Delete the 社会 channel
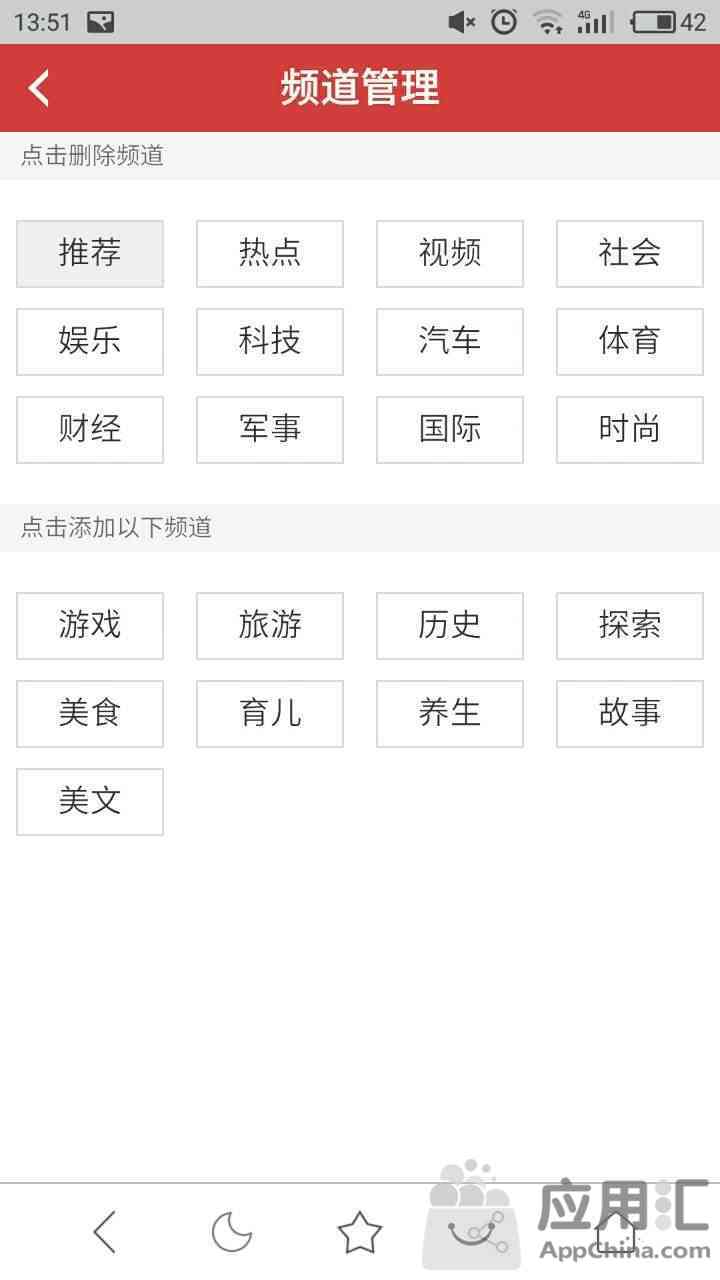This screenshot has width=720, height=1280. 630,254
